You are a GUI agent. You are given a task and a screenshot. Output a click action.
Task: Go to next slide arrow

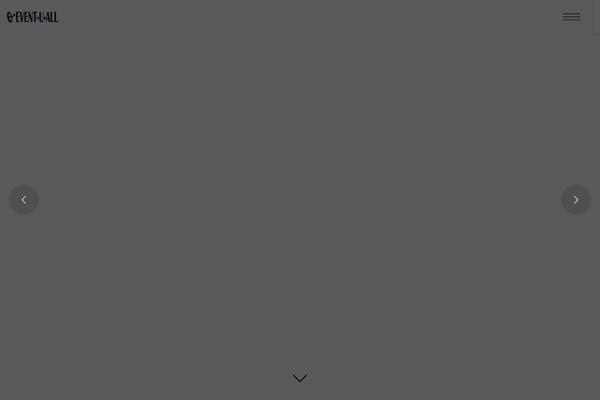point(576,200)
